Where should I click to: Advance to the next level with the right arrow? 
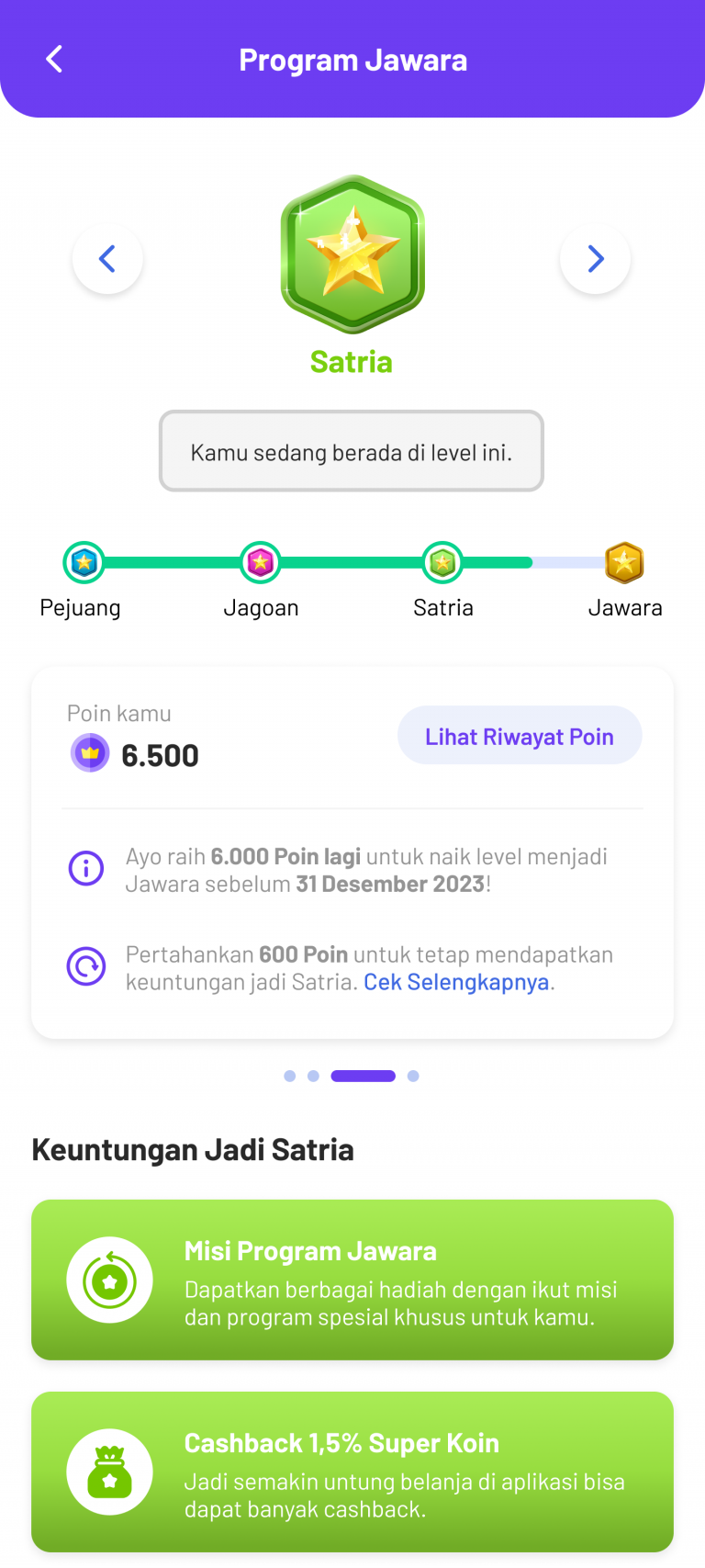(x=595, y=259)
